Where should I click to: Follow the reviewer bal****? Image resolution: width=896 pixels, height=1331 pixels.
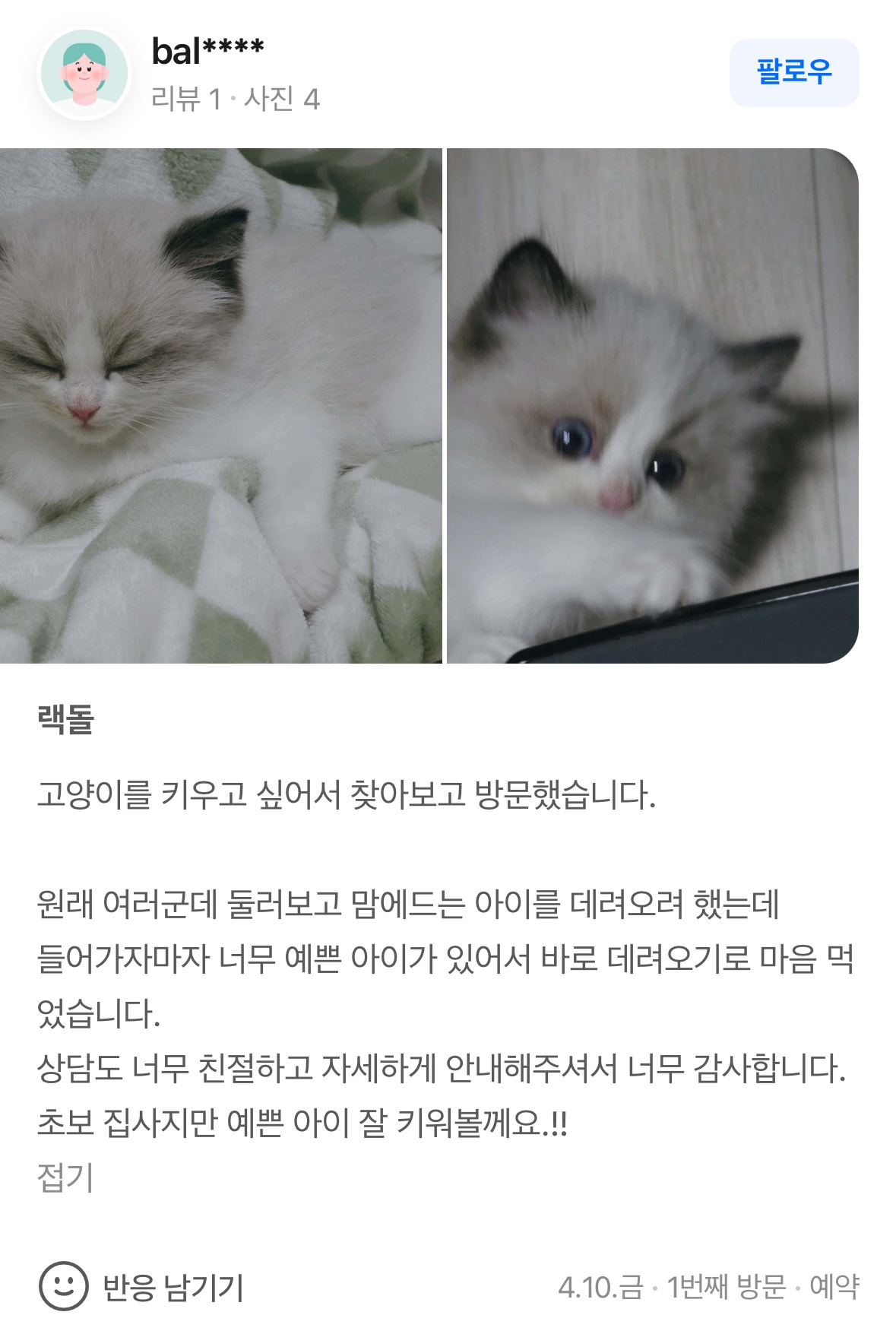(x=793, y=73)
